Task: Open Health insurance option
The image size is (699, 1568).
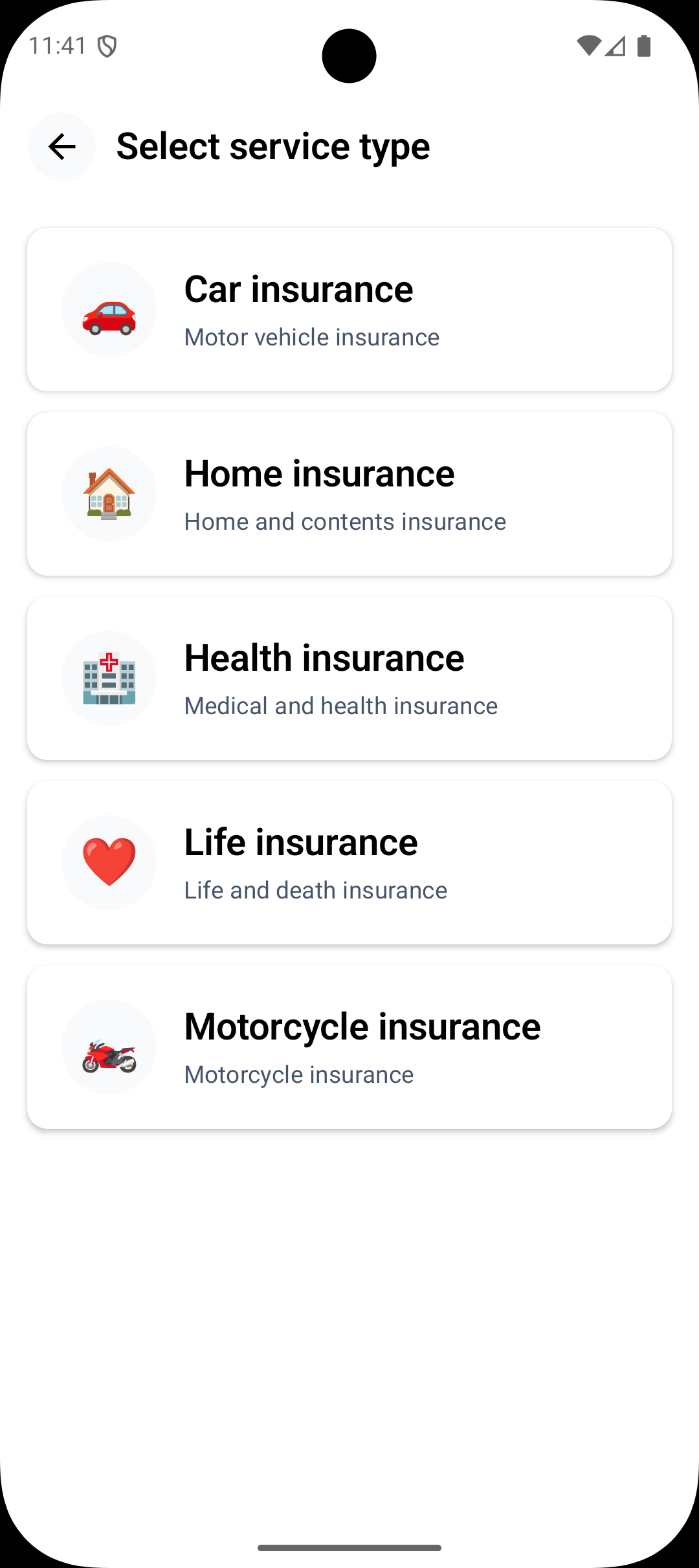Action: (x=349, y=678)
